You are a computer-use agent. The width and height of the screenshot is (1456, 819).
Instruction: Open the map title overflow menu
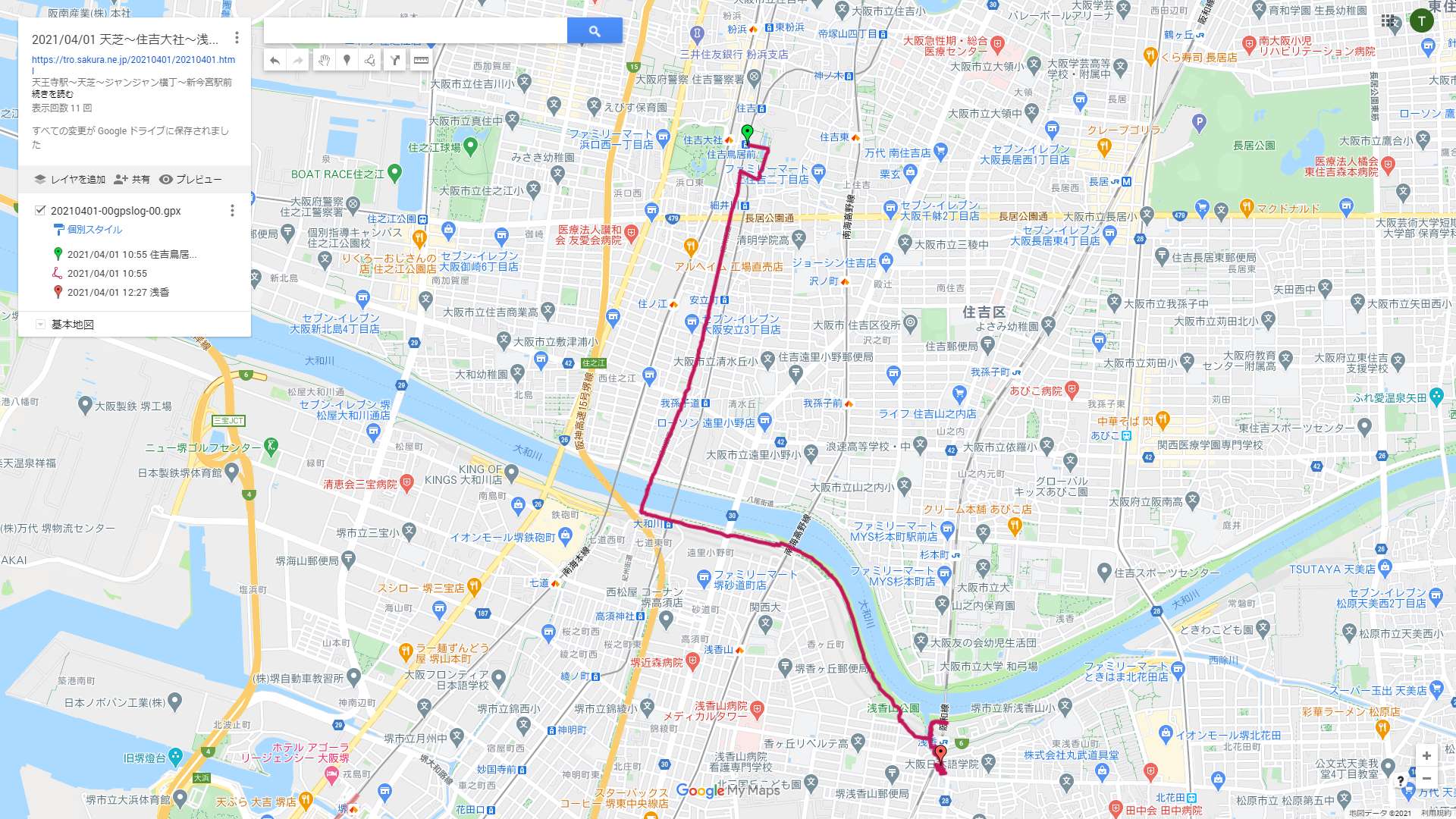coord(237,38)
